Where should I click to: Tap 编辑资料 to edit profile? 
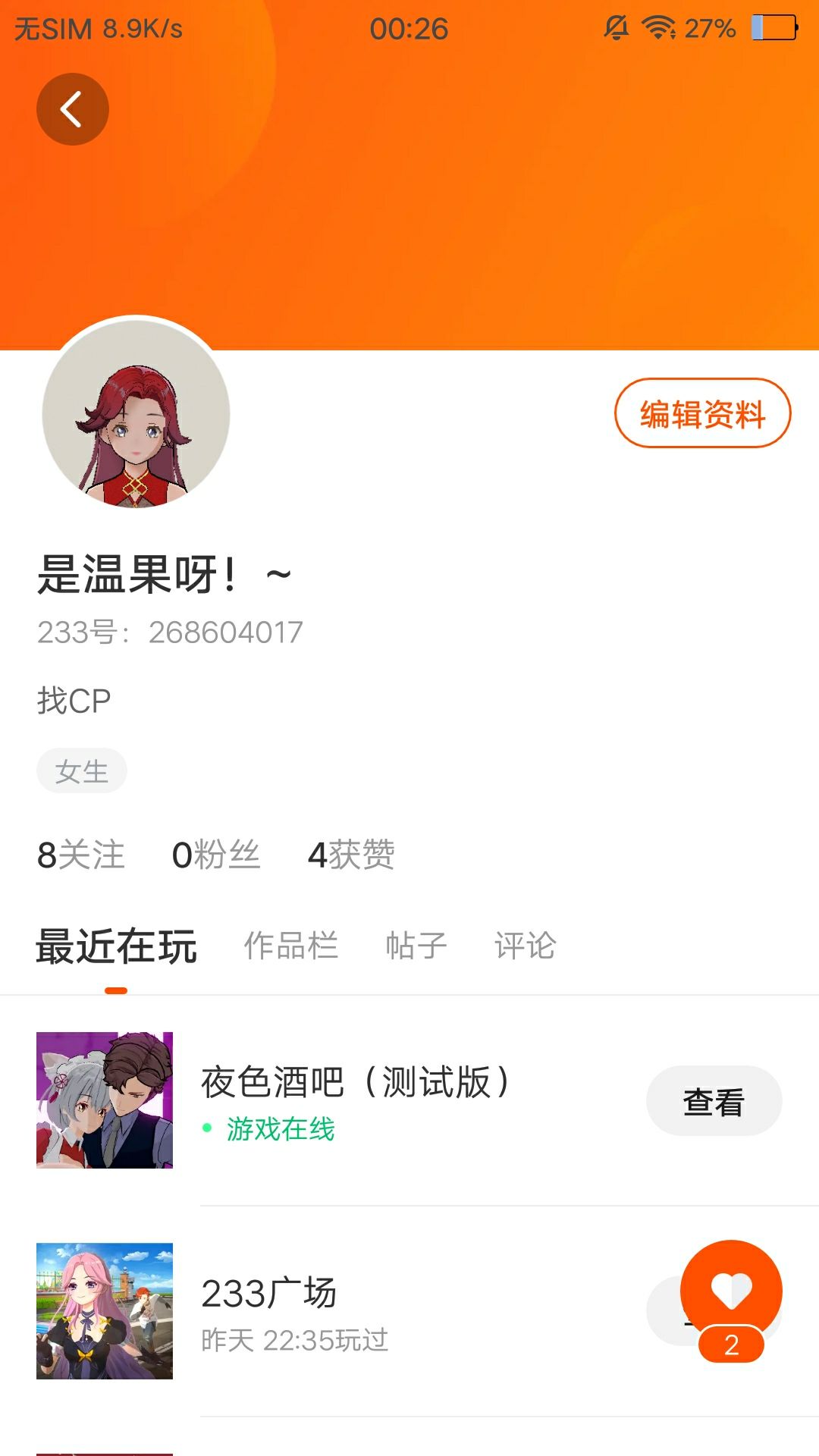tap(702, 414)
